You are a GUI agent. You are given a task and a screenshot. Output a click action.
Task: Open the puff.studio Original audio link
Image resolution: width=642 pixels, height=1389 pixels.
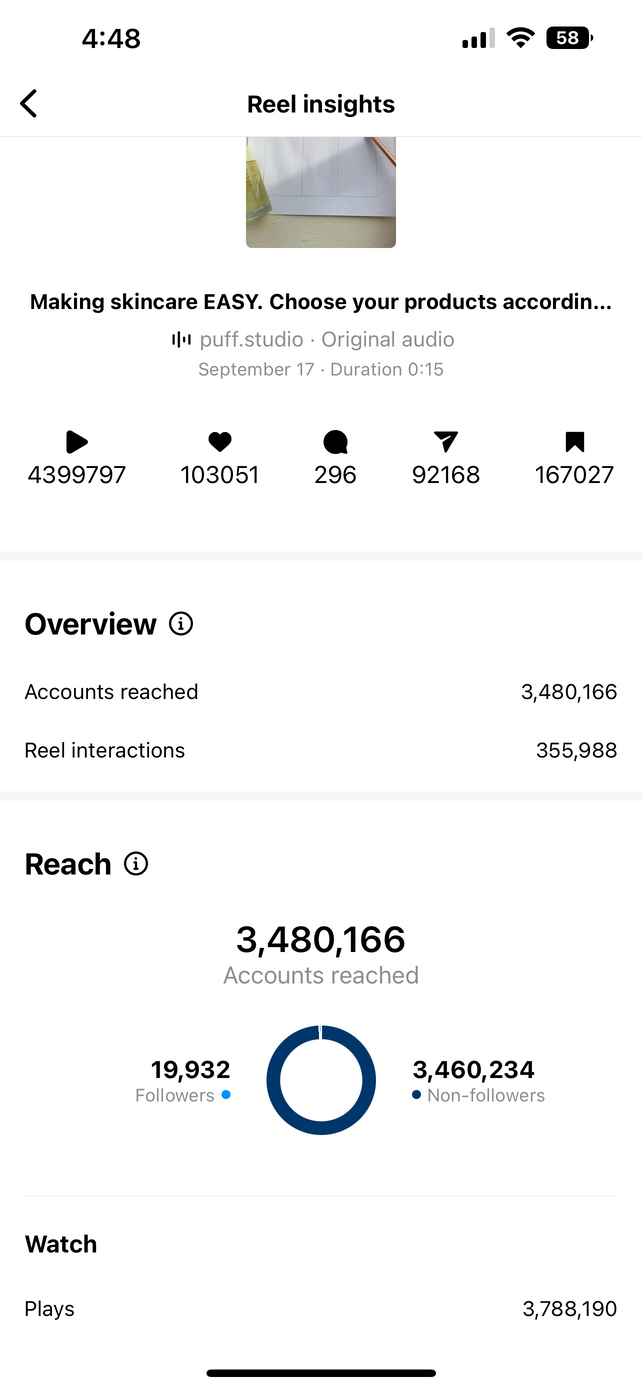(313, 340)
